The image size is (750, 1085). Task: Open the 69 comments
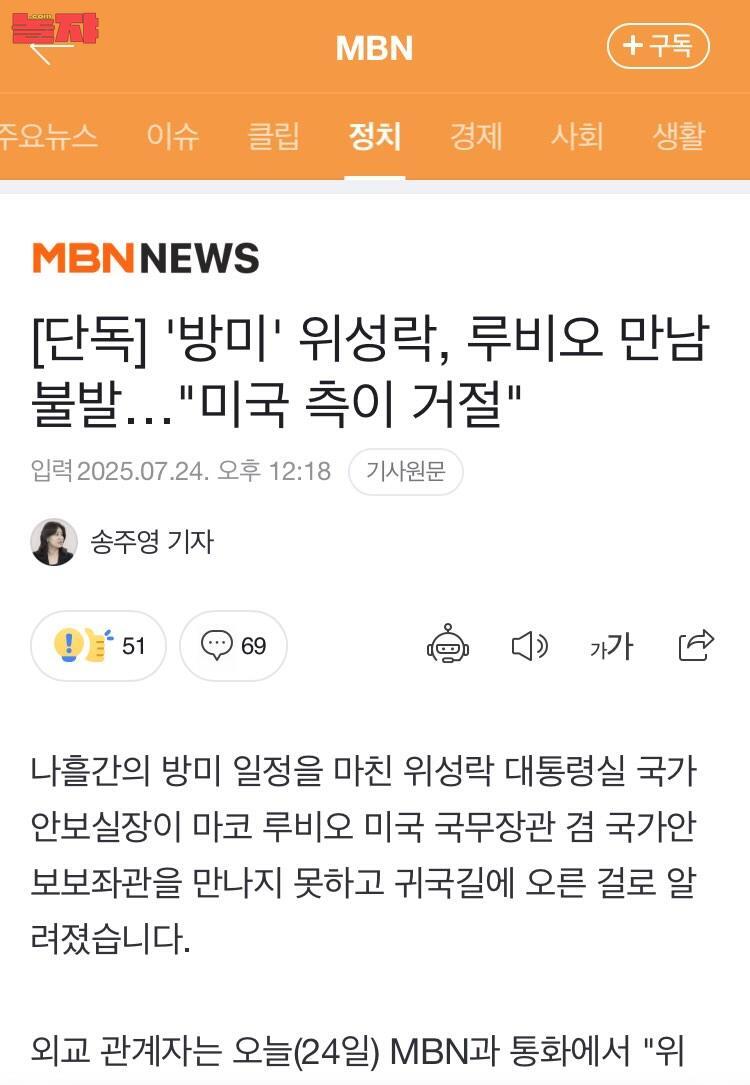point(233,646)
